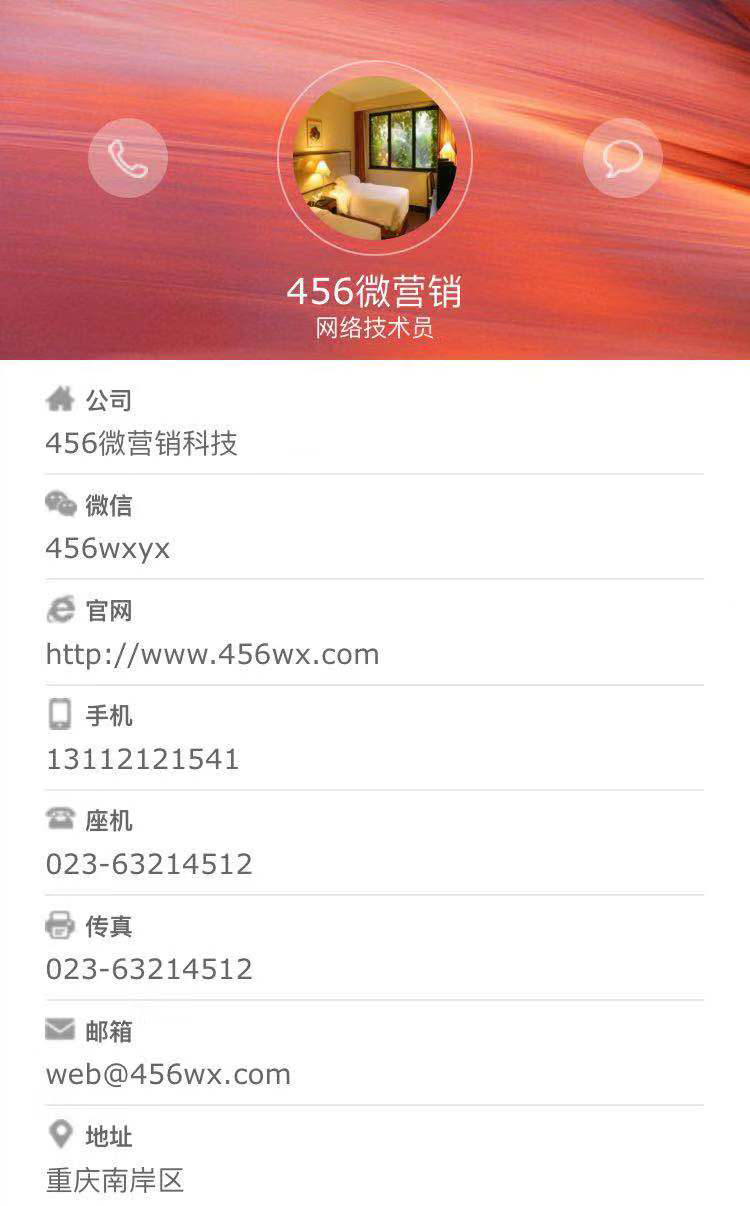View the round profile photo
This screenshot has width=750, height=1206.
coord(374,158)
